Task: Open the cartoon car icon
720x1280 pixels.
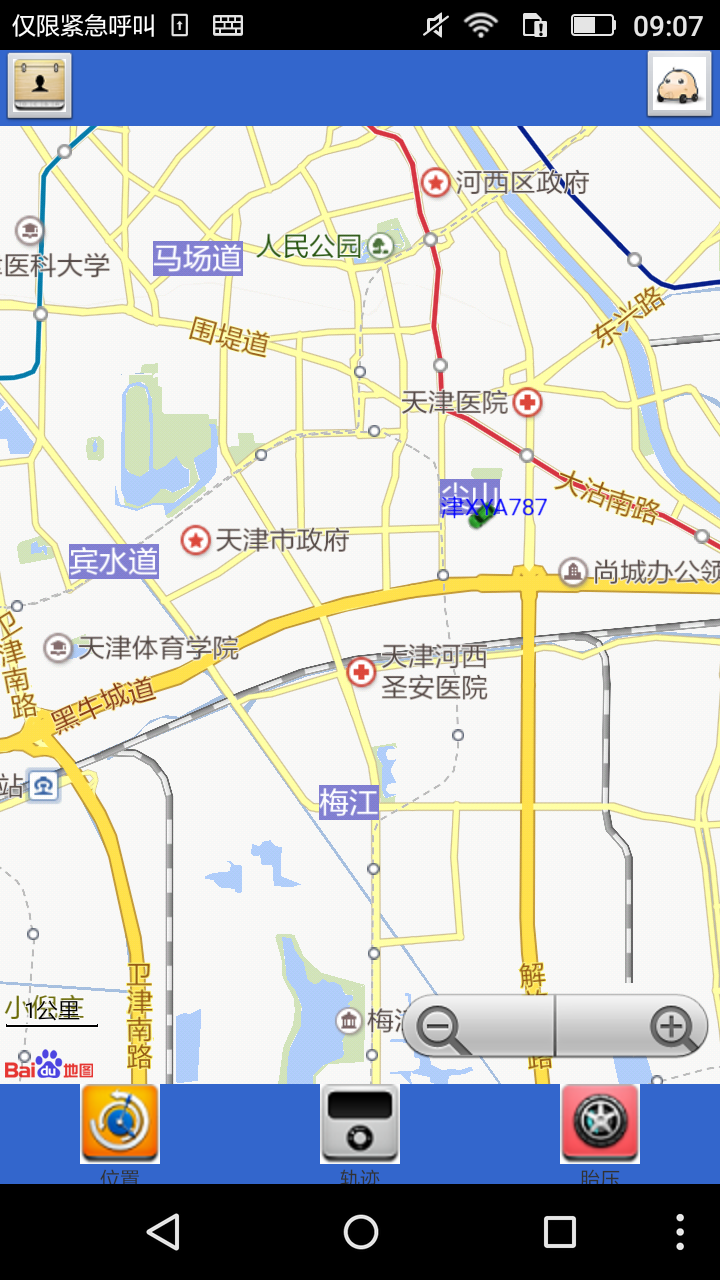Action: pyautogui.click(x=679, y=86)
